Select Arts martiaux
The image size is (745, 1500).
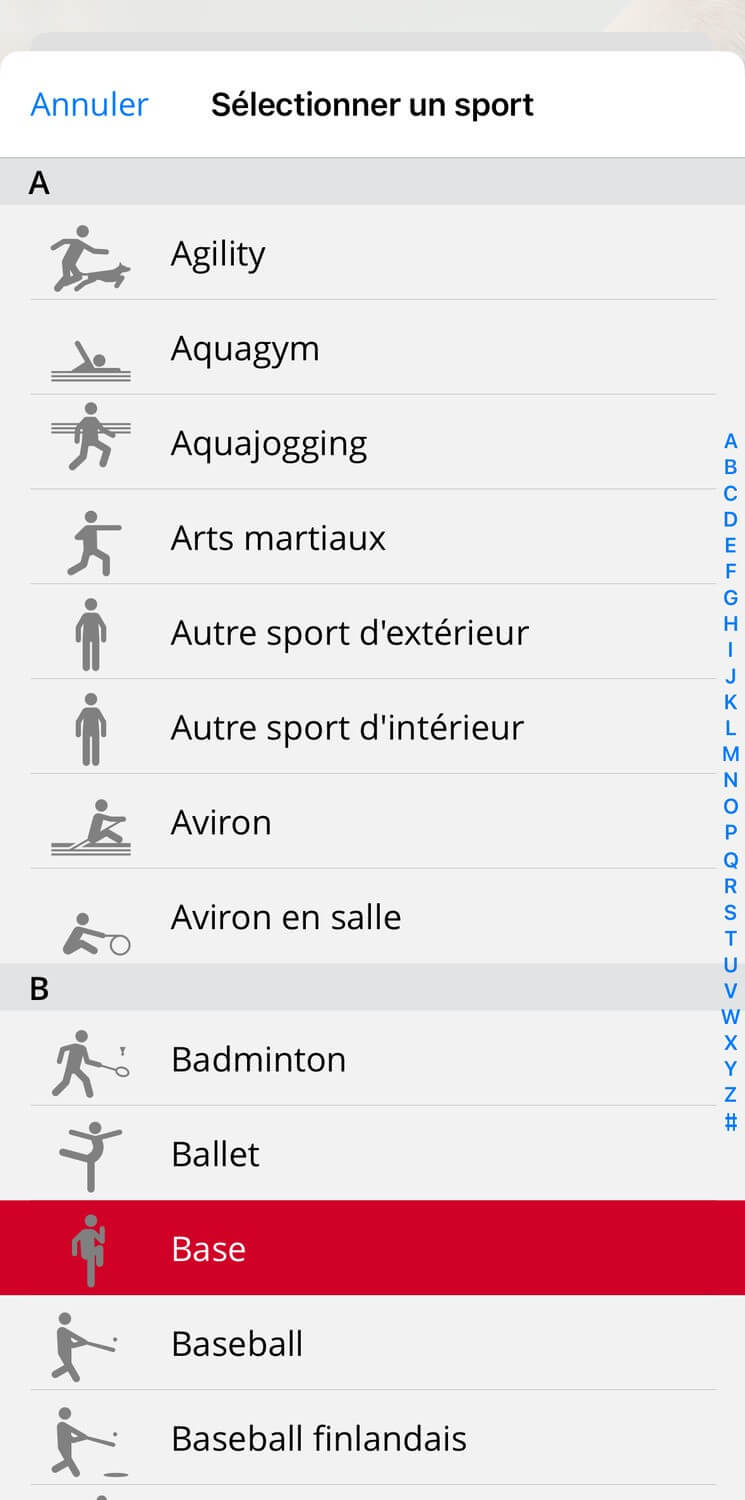point(372,538)
